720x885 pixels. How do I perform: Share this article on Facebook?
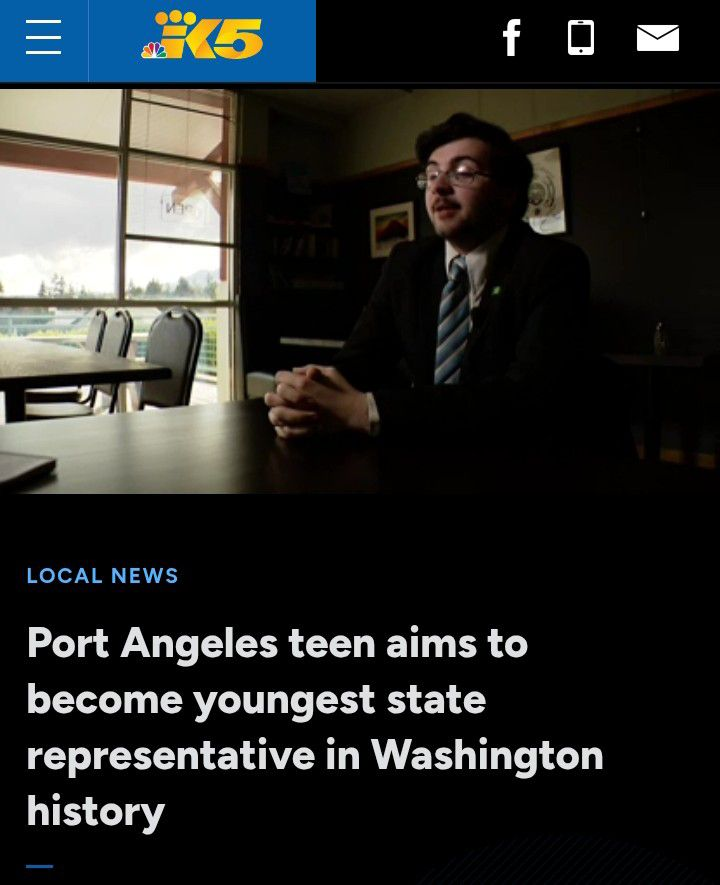pyautogui.click(x=511, y=39)
